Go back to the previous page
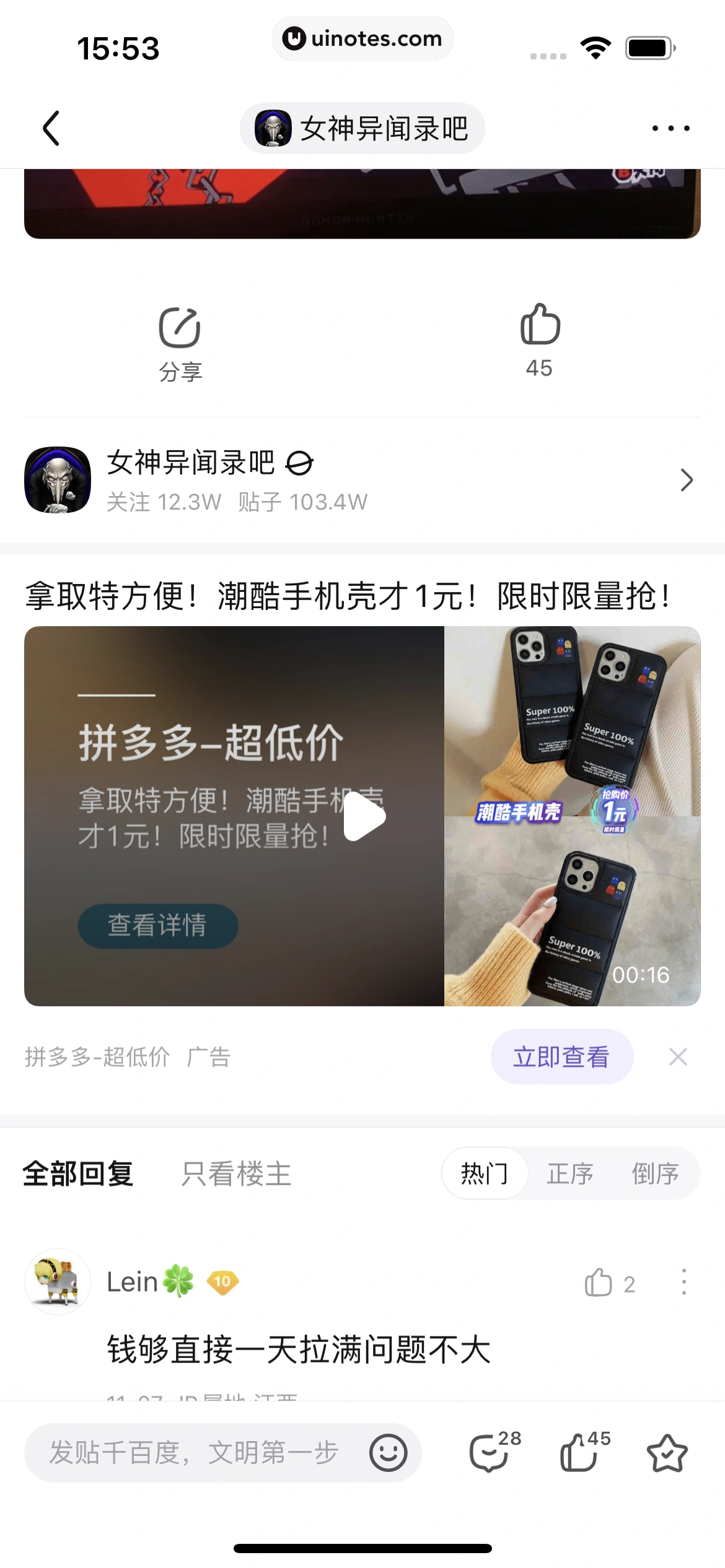The height and width of the screenshot is (1568, 725). (x=51, y=128)
